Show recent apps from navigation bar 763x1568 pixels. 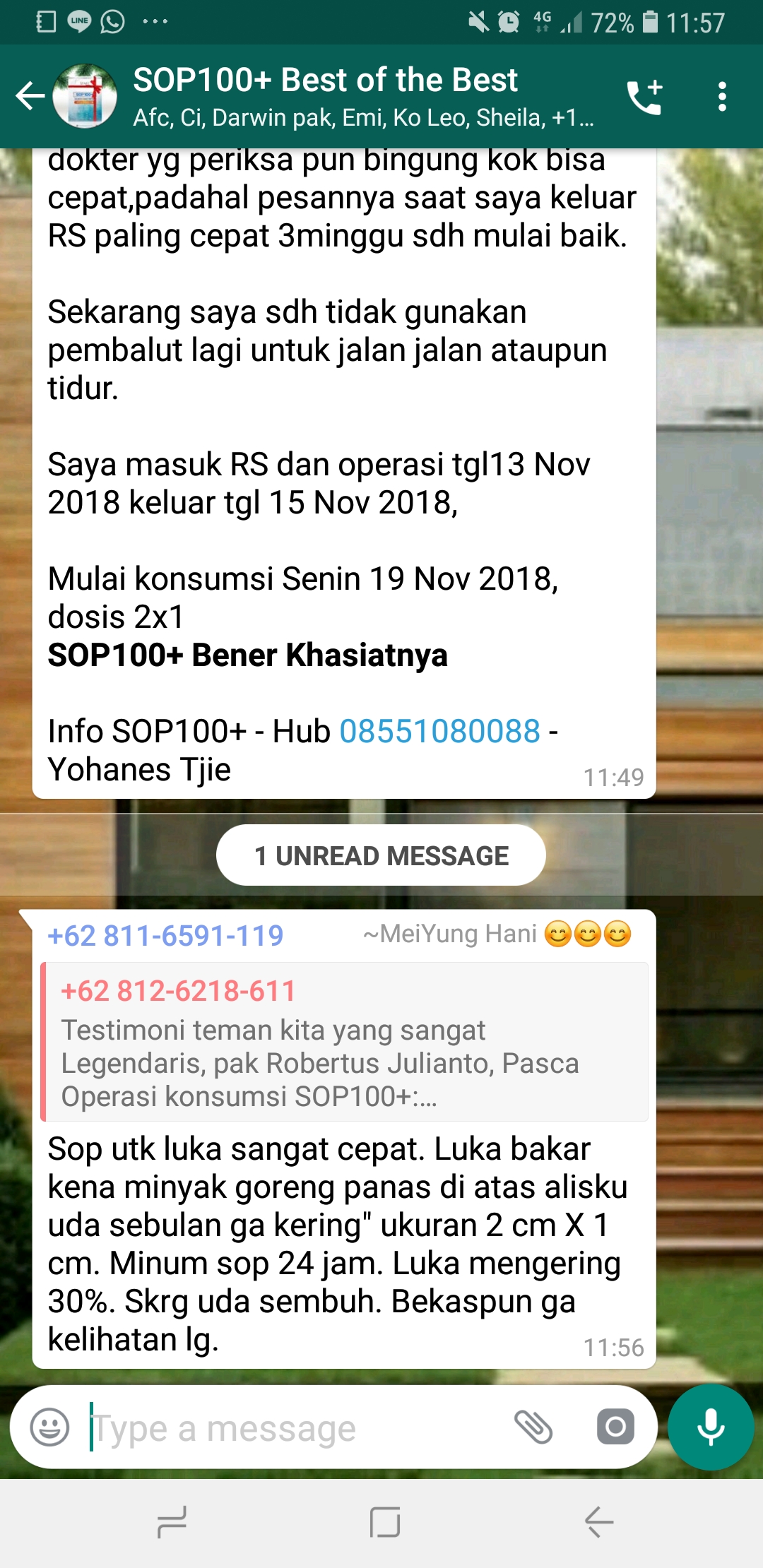172,1521
